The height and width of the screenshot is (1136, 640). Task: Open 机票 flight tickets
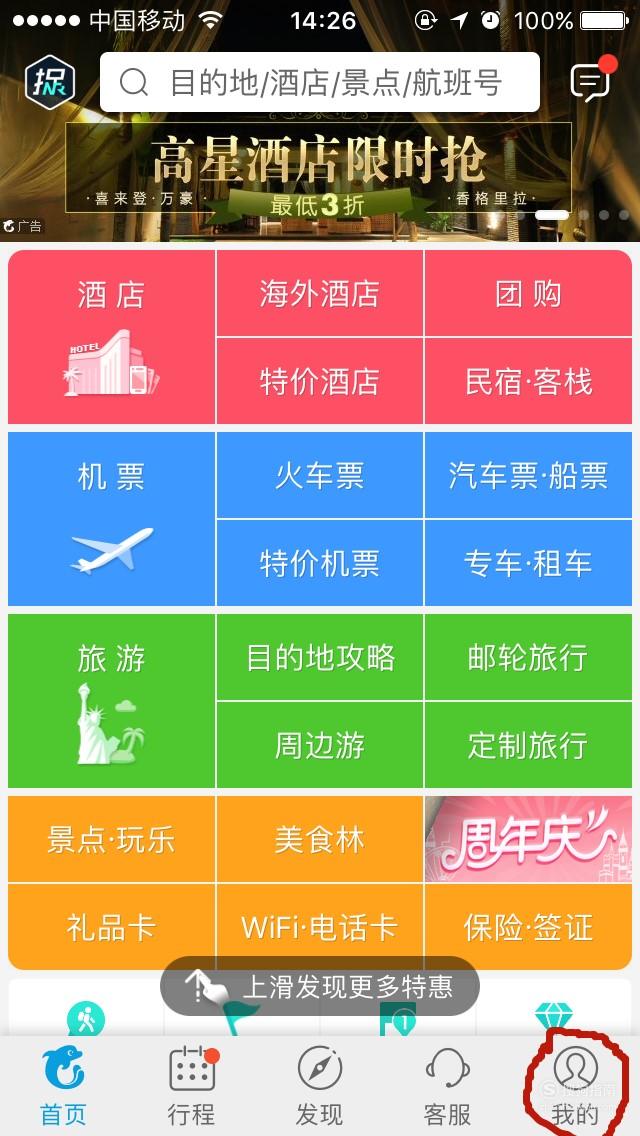tap(112, 519)
